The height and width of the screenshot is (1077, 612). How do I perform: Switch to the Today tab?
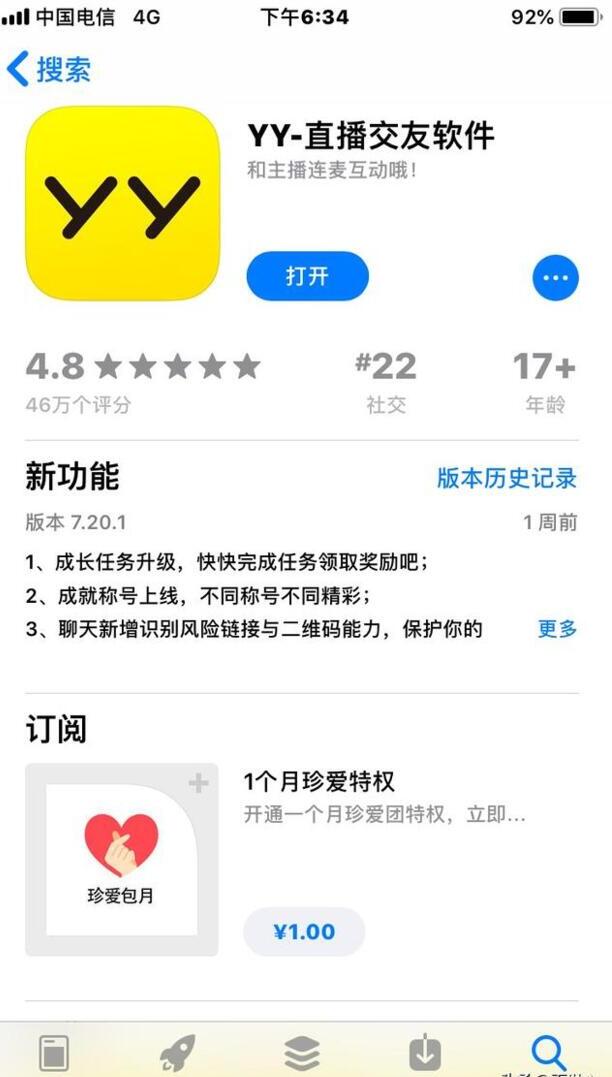coord(54,1052)
